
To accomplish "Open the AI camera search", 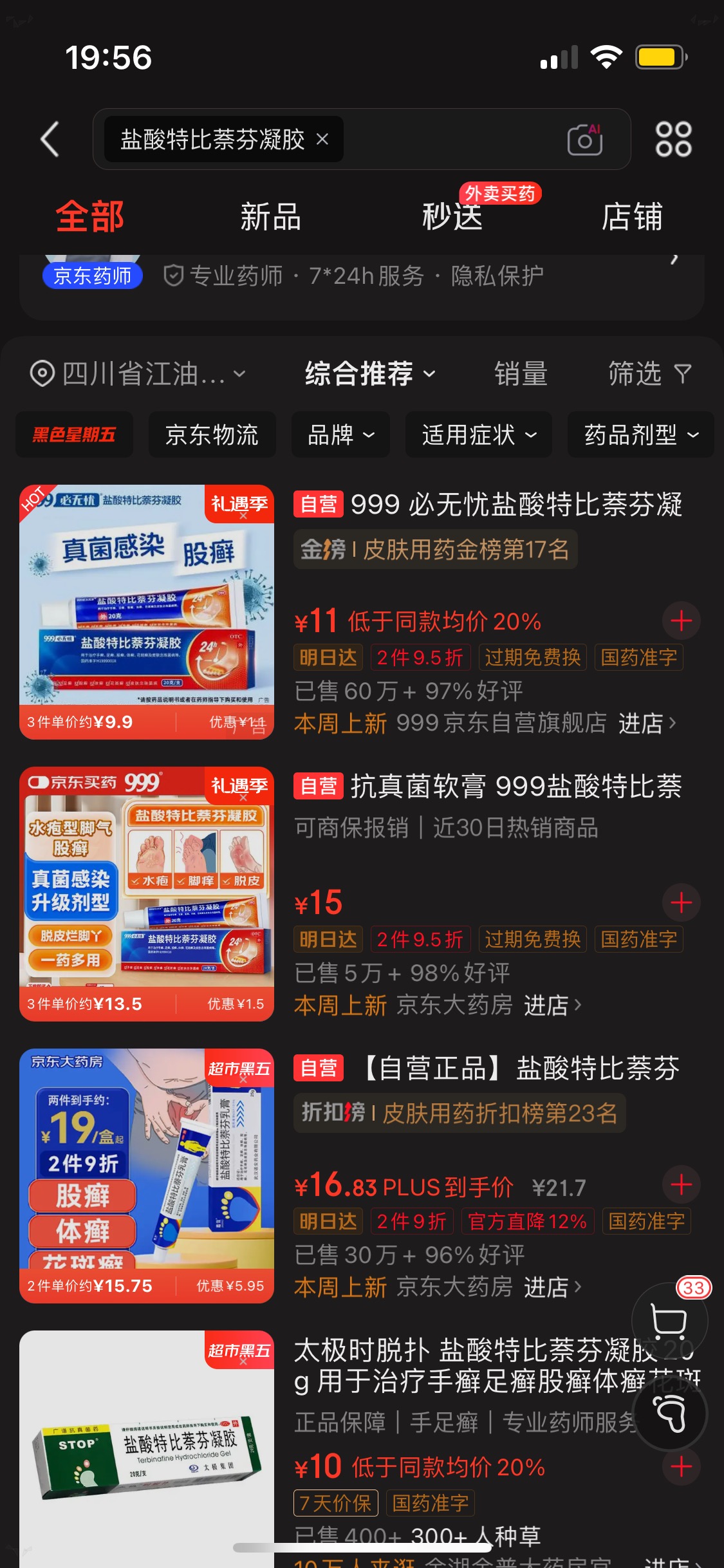I will click(x=584, y=139).
